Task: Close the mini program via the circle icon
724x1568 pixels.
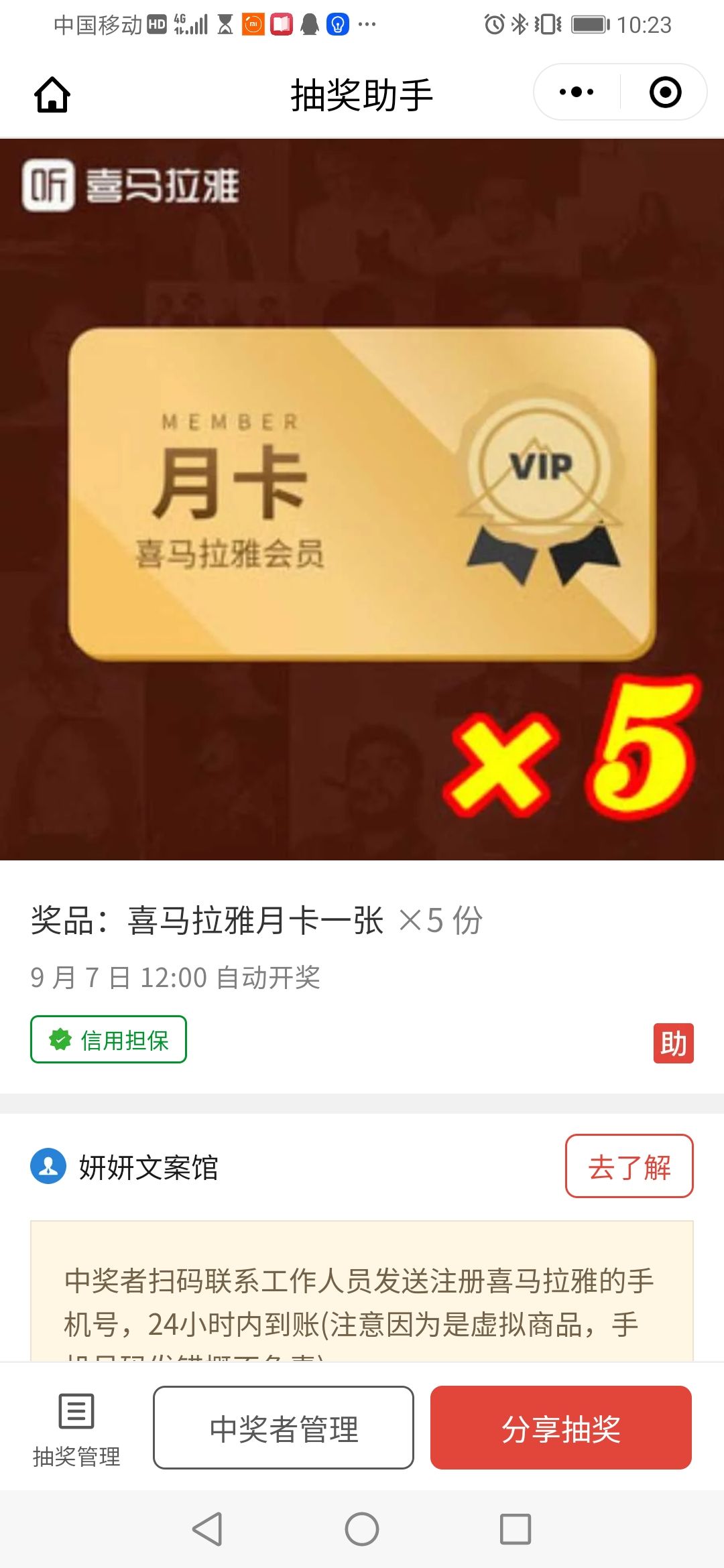Action: tap(665, 92)
